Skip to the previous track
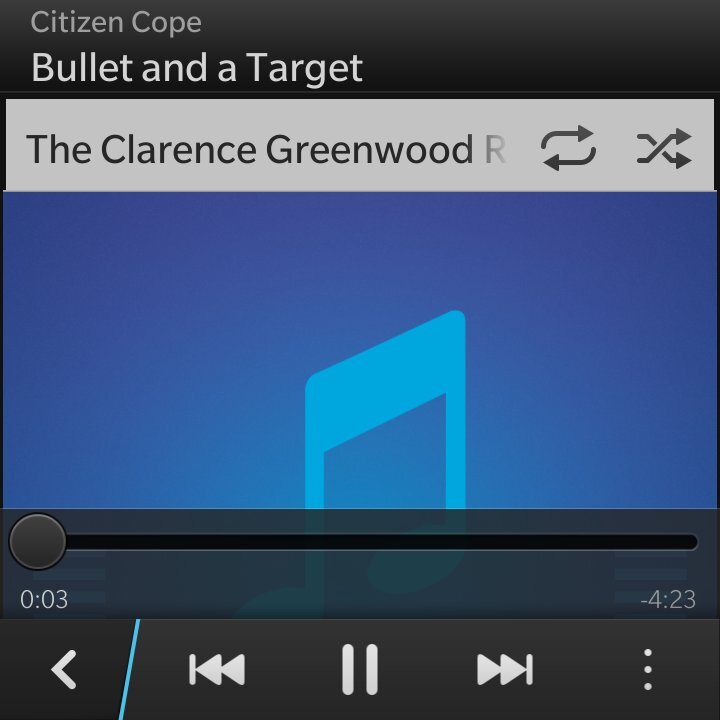 (217, 669)
